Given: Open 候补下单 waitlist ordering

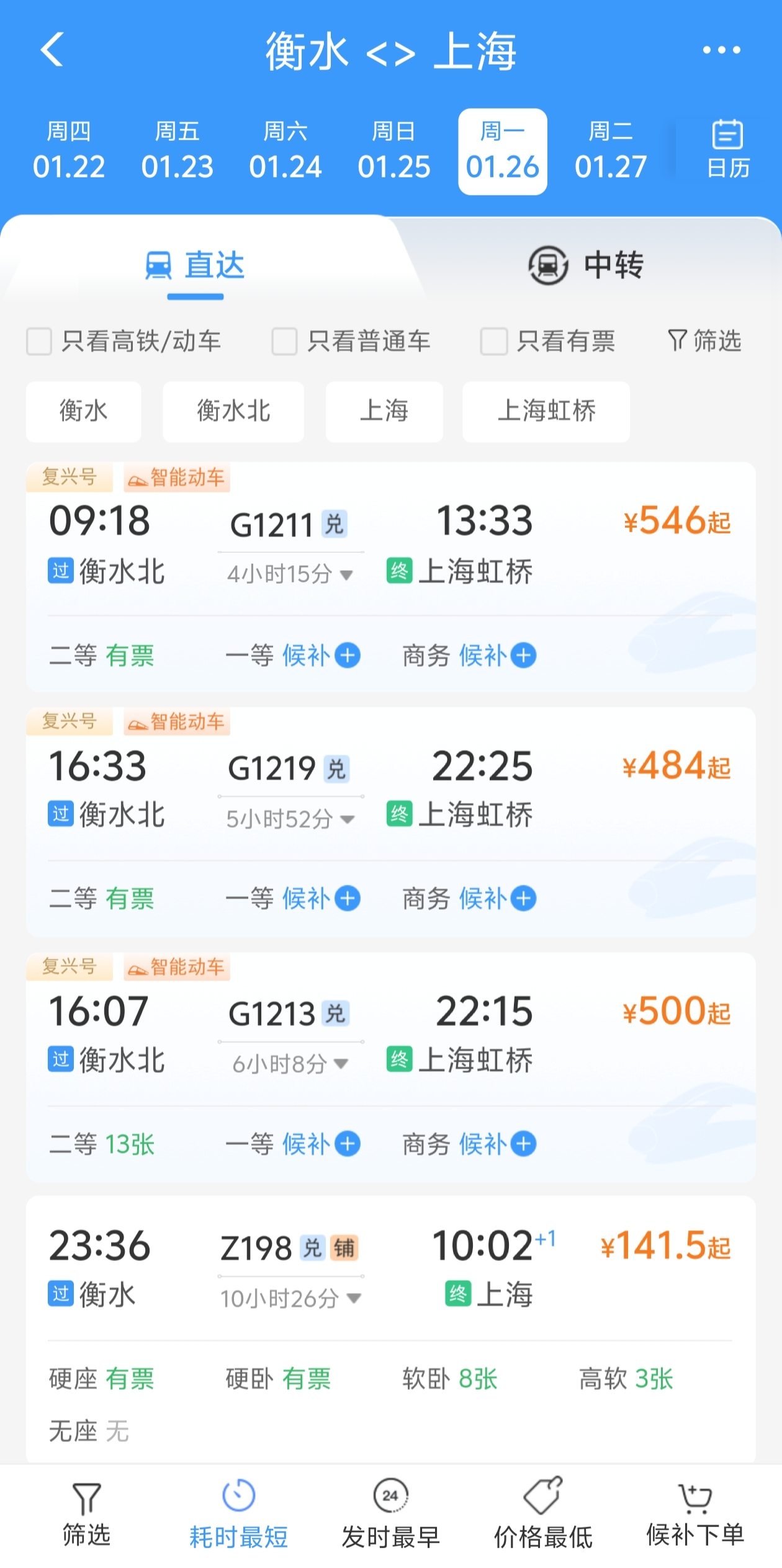Looking at the screenshot, I should point(695,1513).
